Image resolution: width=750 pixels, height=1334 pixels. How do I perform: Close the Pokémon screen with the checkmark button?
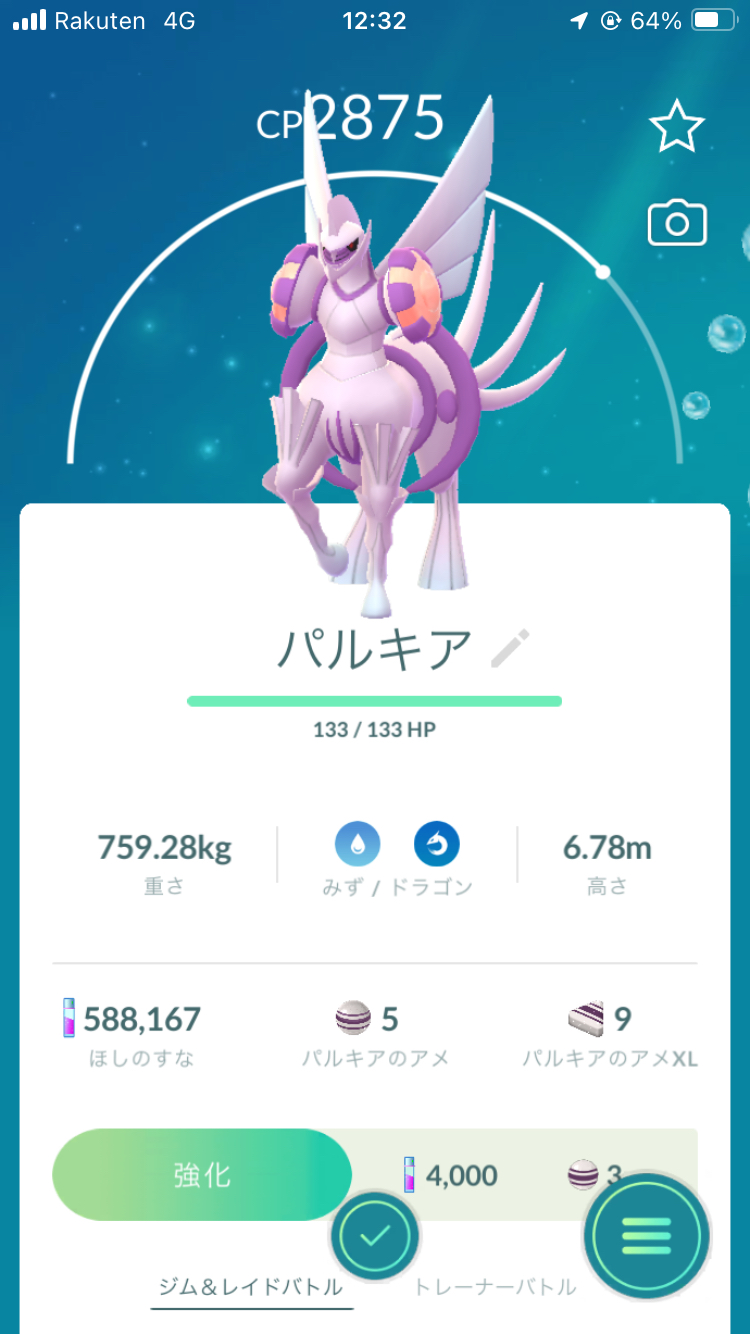click(x=375, y=1237)
